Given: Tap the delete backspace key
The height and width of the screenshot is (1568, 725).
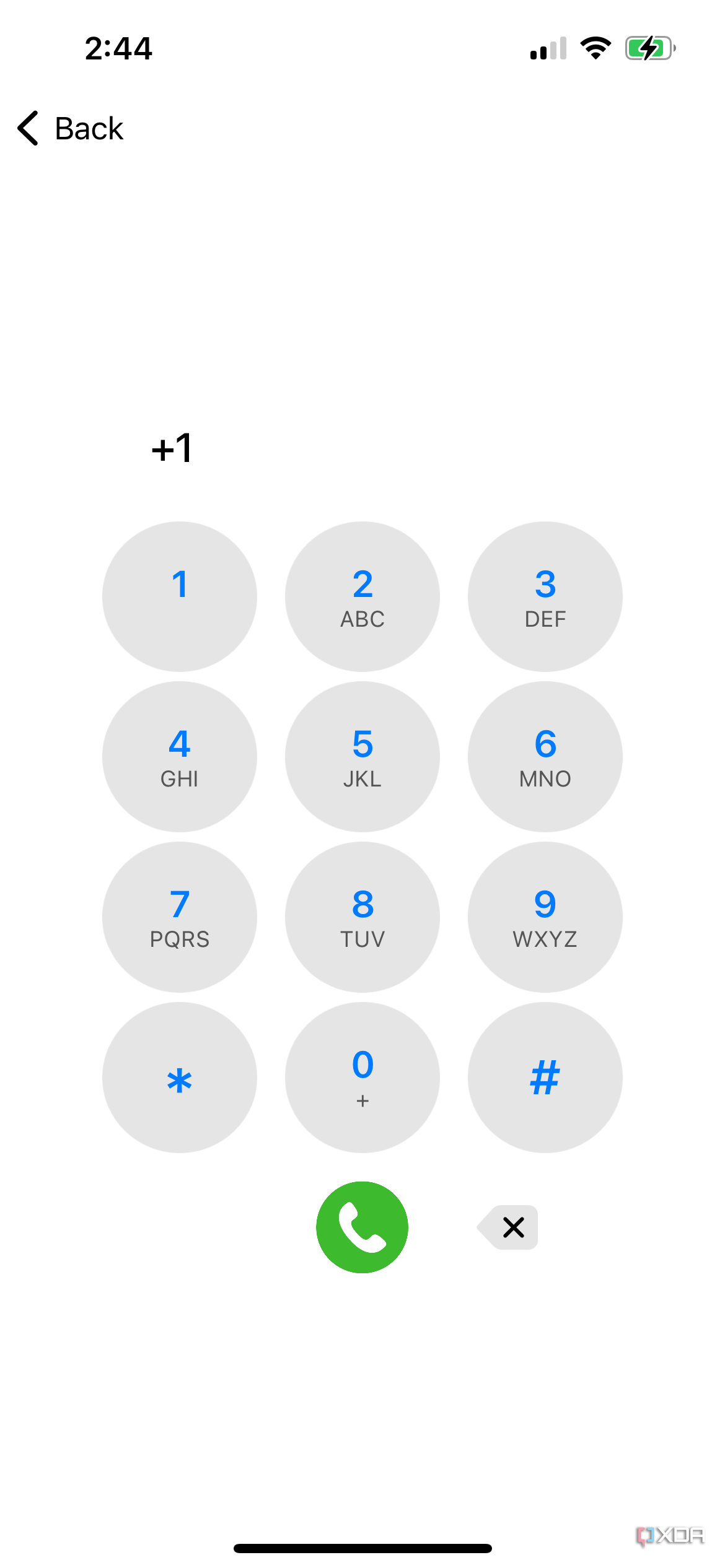Looking at the screenshot, I should 509,1227.
